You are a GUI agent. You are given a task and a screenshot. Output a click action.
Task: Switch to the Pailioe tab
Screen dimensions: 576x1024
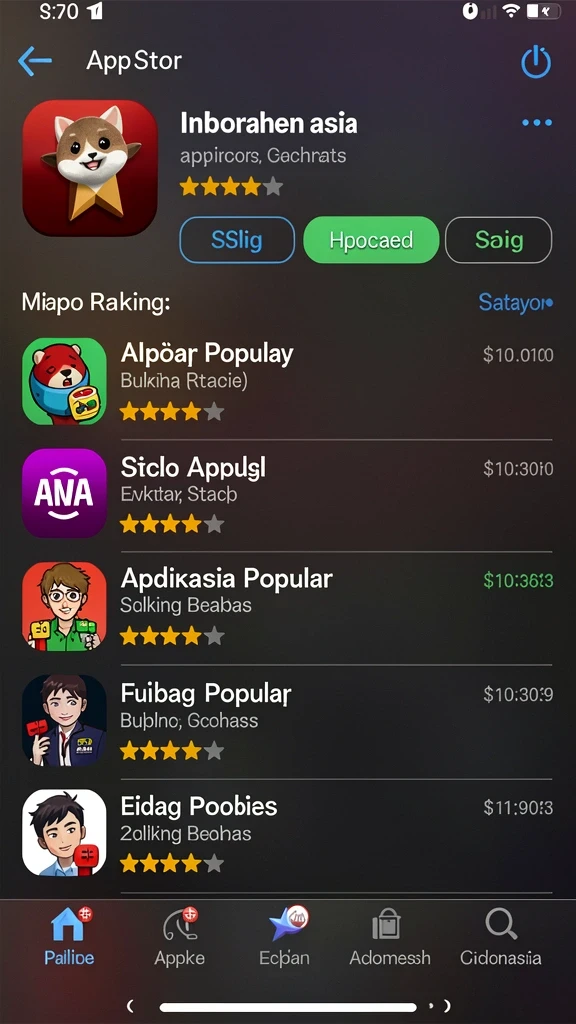pos(69,936)
